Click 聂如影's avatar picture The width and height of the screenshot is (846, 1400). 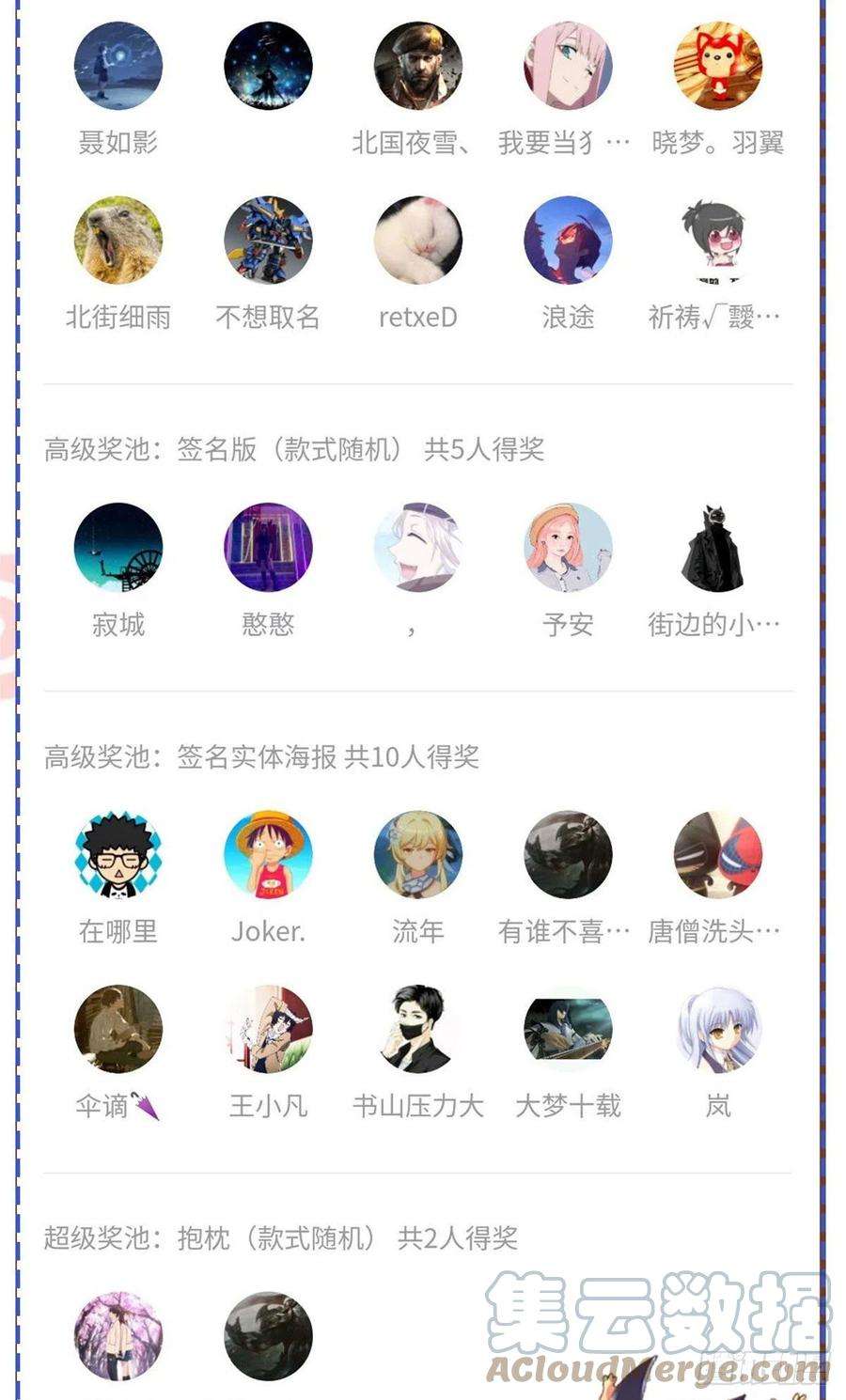(117, 66)
